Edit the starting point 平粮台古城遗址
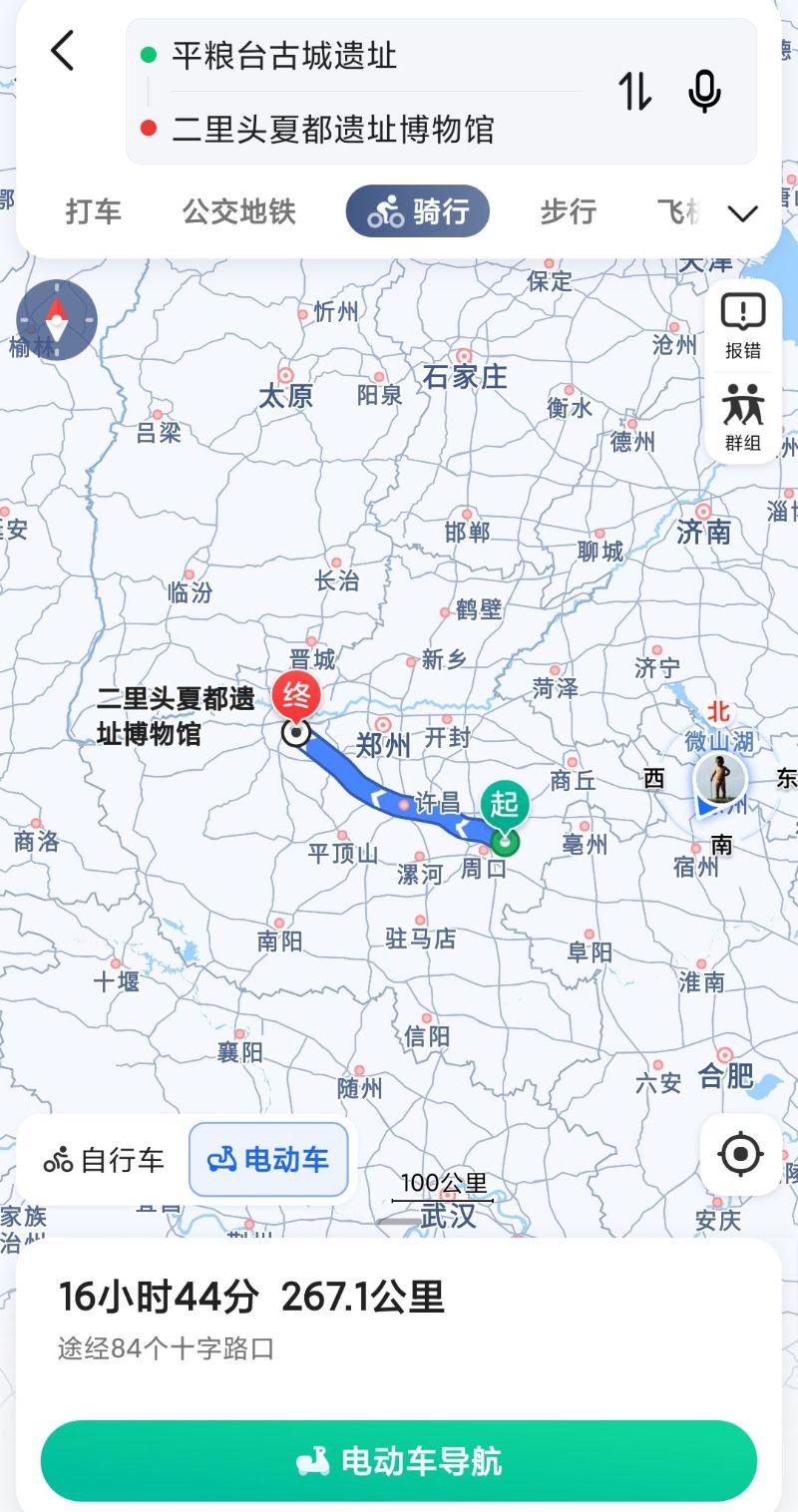 click(x=364, y=55)
